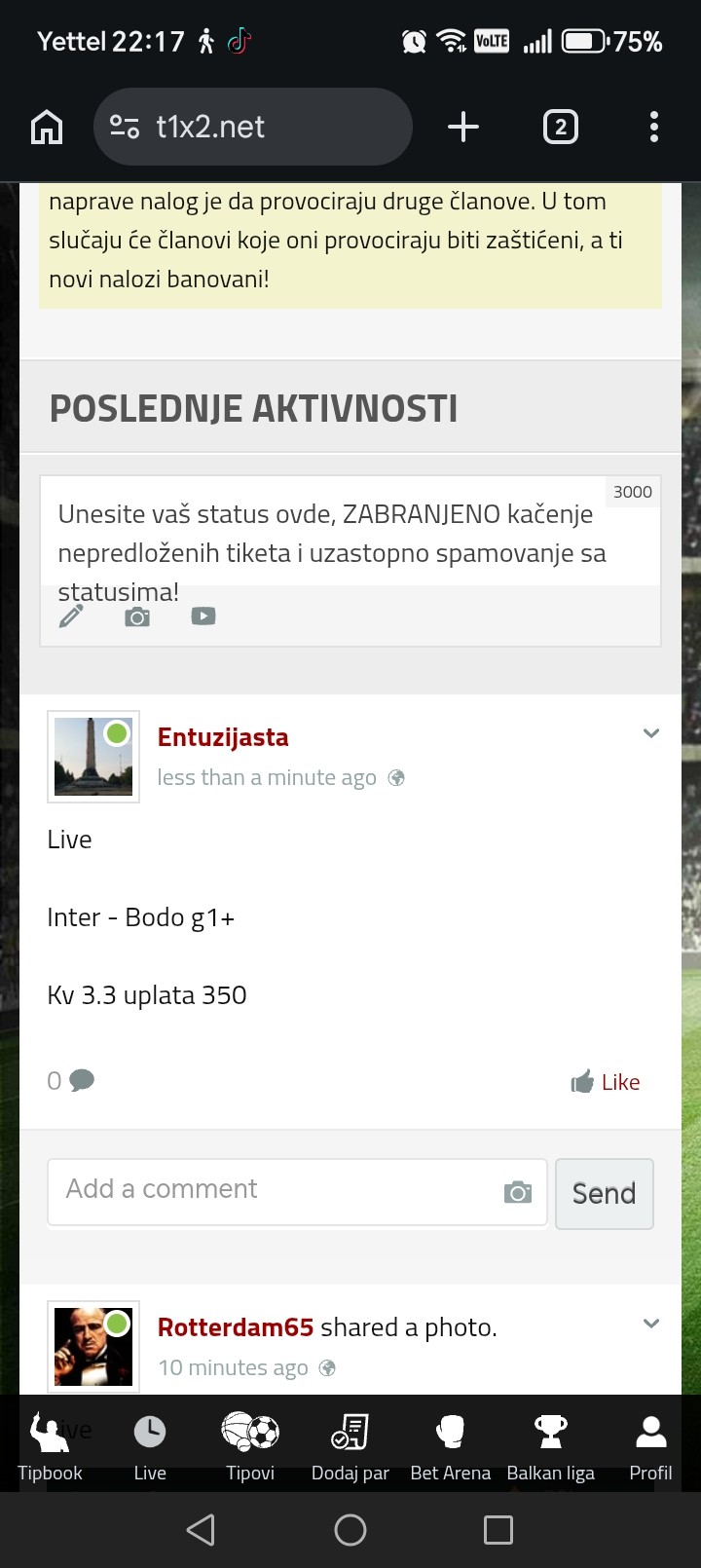
Task: View comments on Entuzijasta's post
Action: coord(71,1080)
